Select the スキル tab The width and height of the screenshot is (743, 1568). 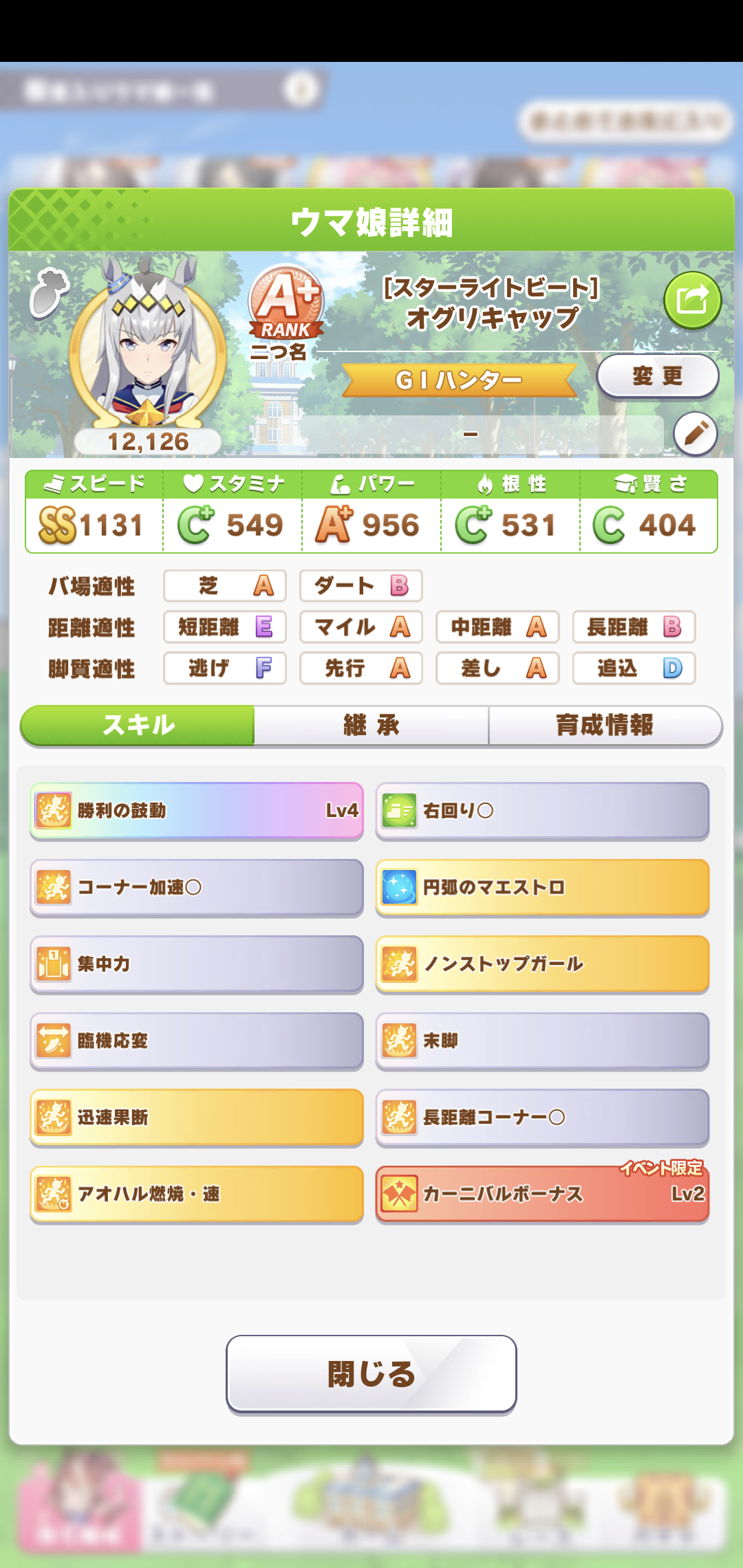[138, 726]
